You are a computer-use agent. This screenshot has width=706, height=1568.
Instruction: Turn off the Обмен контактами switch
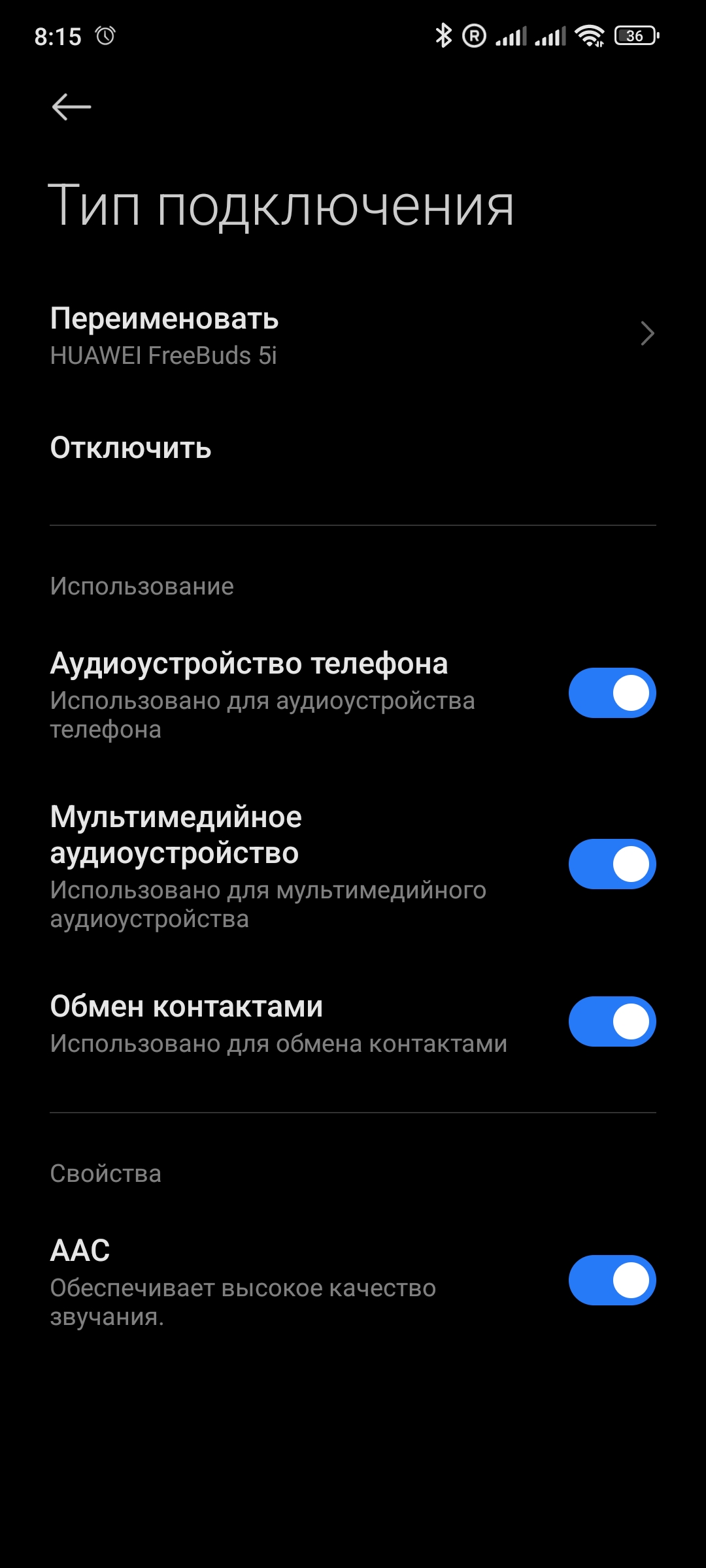(x=612, y=1022)
